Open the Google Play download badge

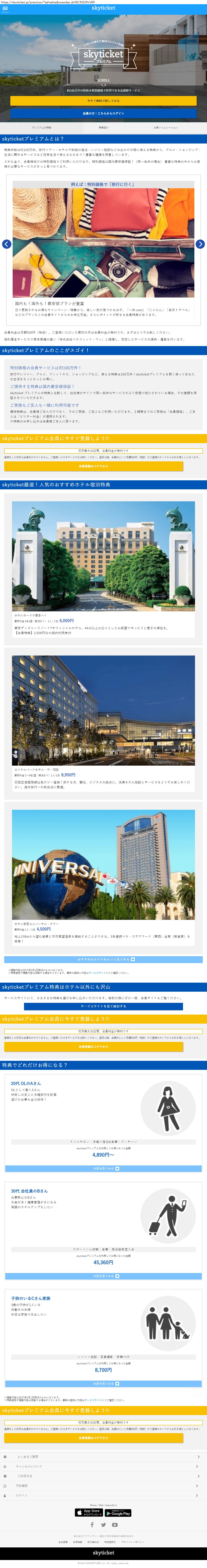[x=118, y=1513]
